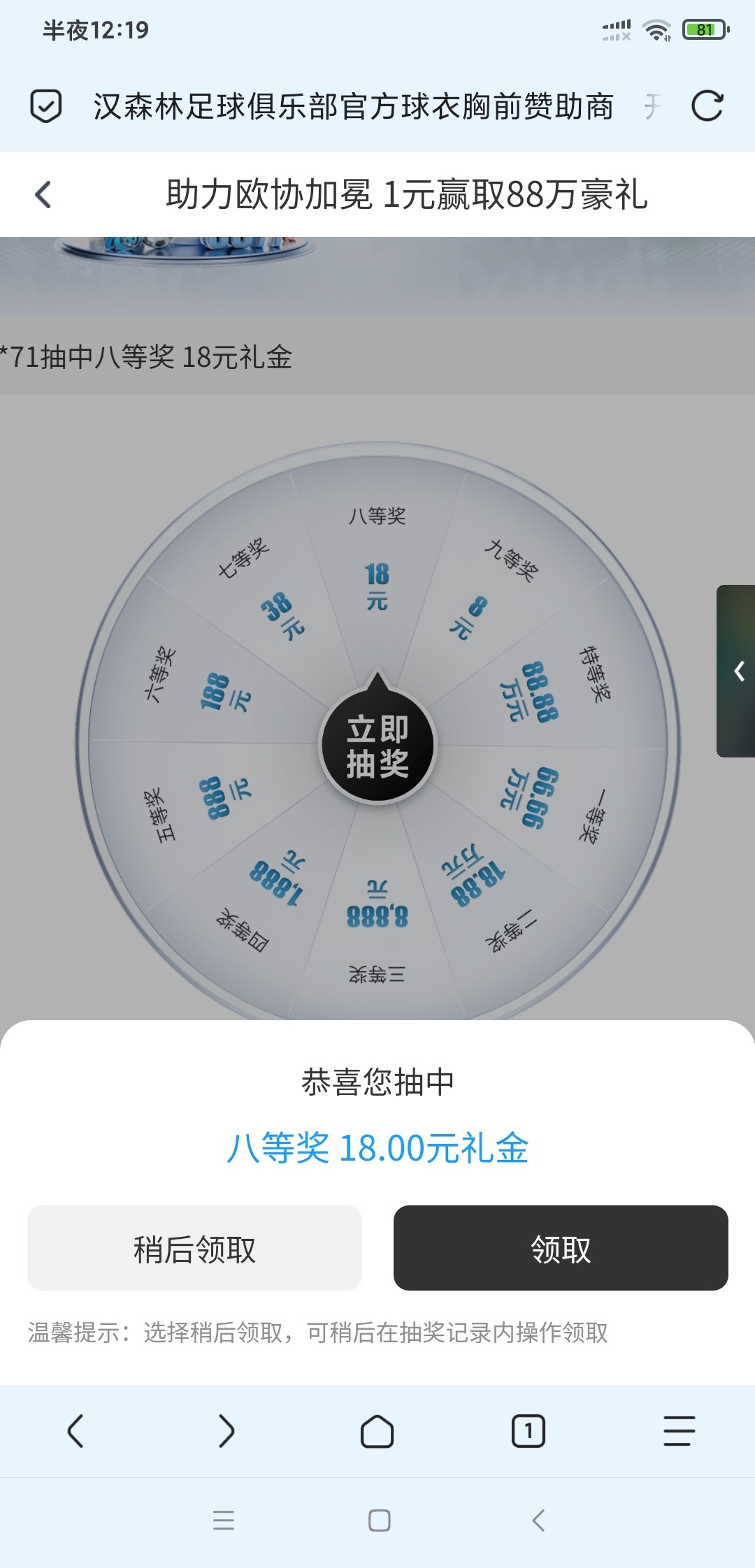Navigate back in browser toolbar
This screenshot has height=1568, width=755.
tap(75, 1431)
